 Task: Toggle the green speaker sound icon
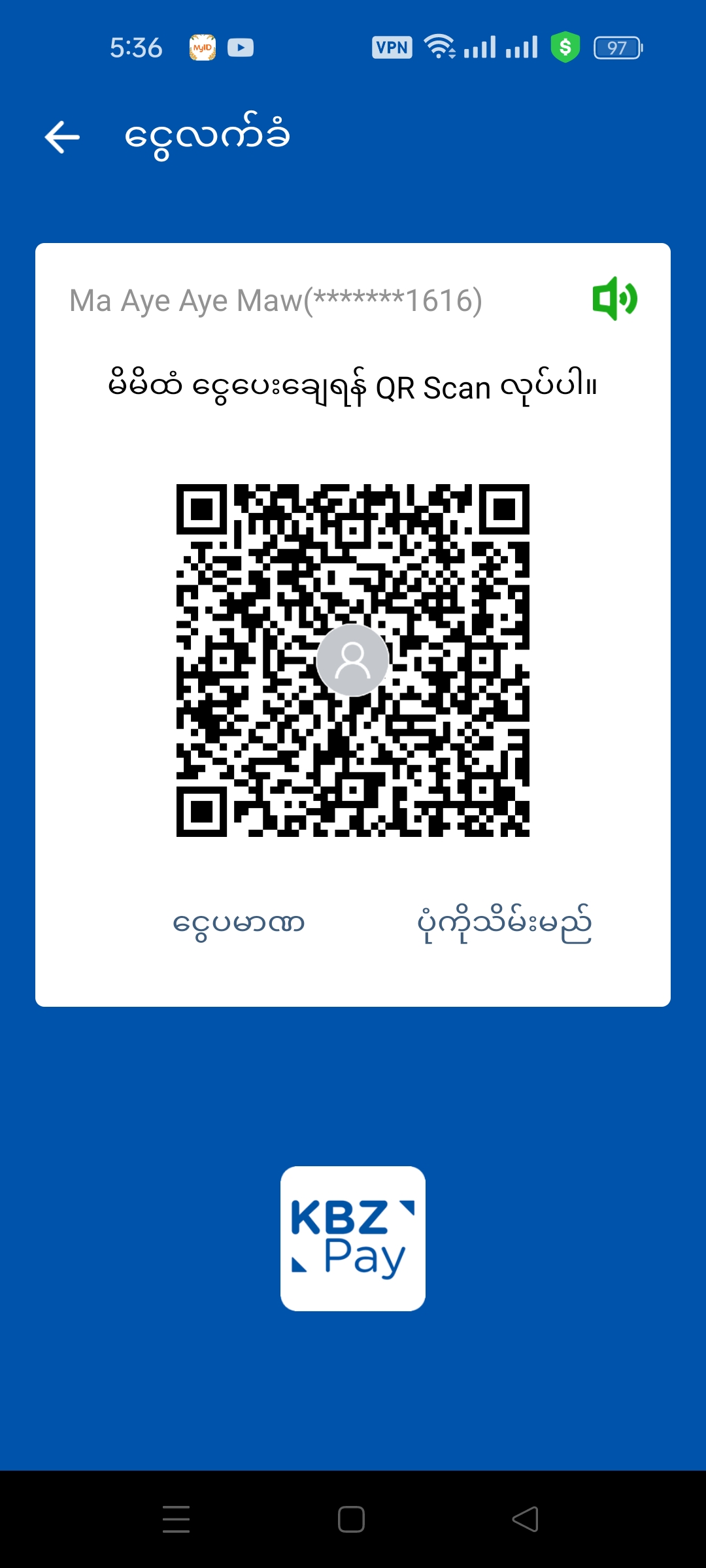[x=614, y=299]
